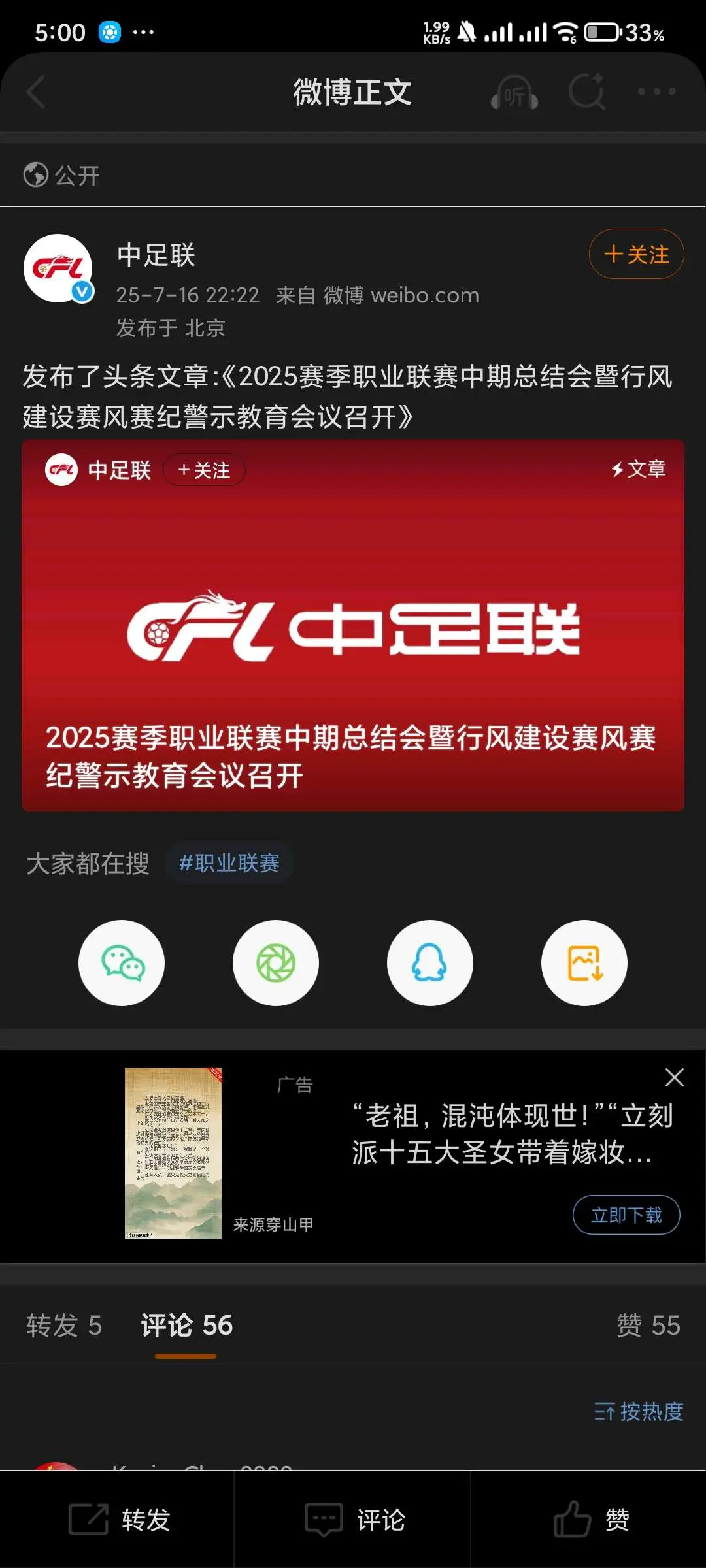
Task: Like the post with the bottom 赞 button
Action: 590,1520
